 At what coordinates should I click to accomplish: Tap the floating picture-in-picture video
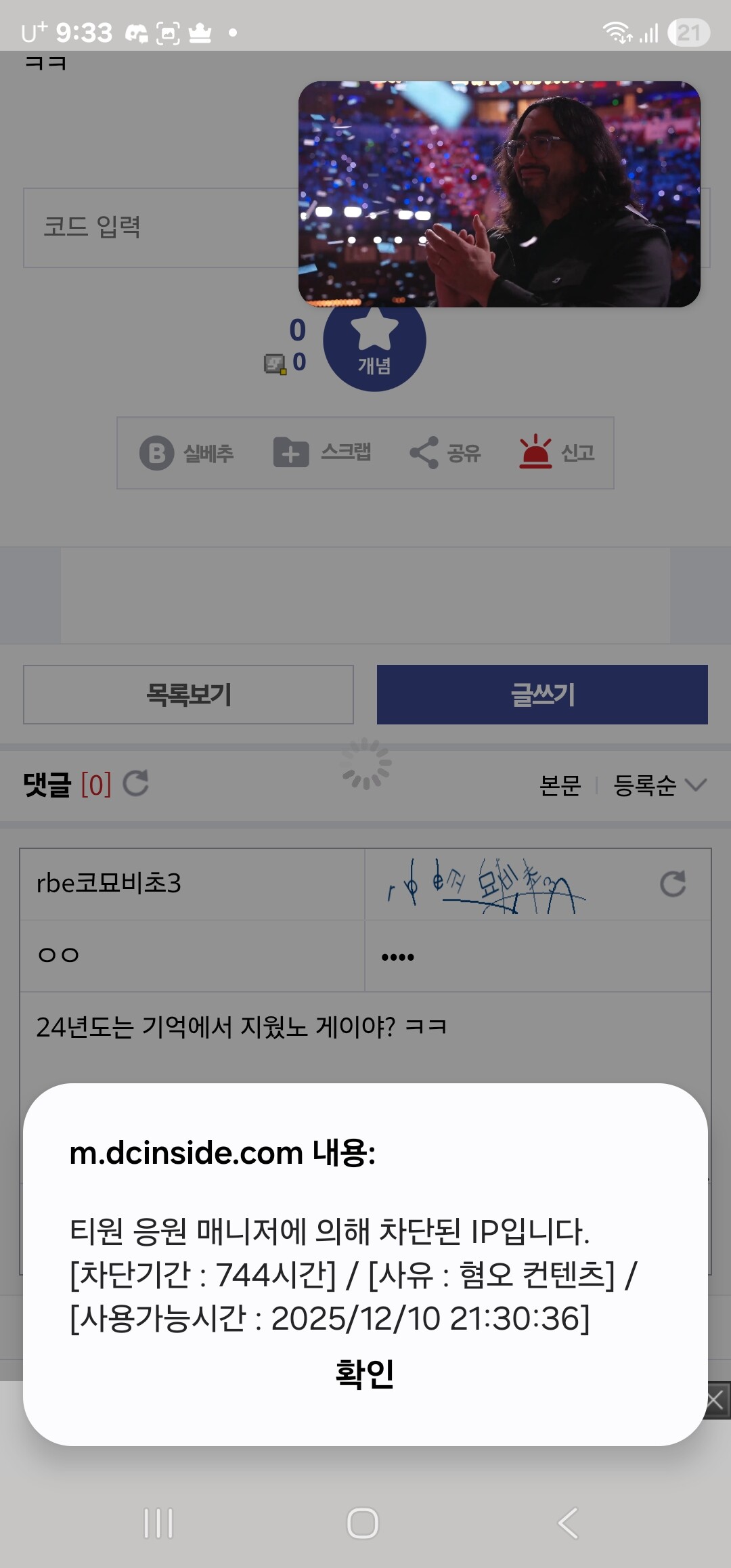click(x=499, y=194)
